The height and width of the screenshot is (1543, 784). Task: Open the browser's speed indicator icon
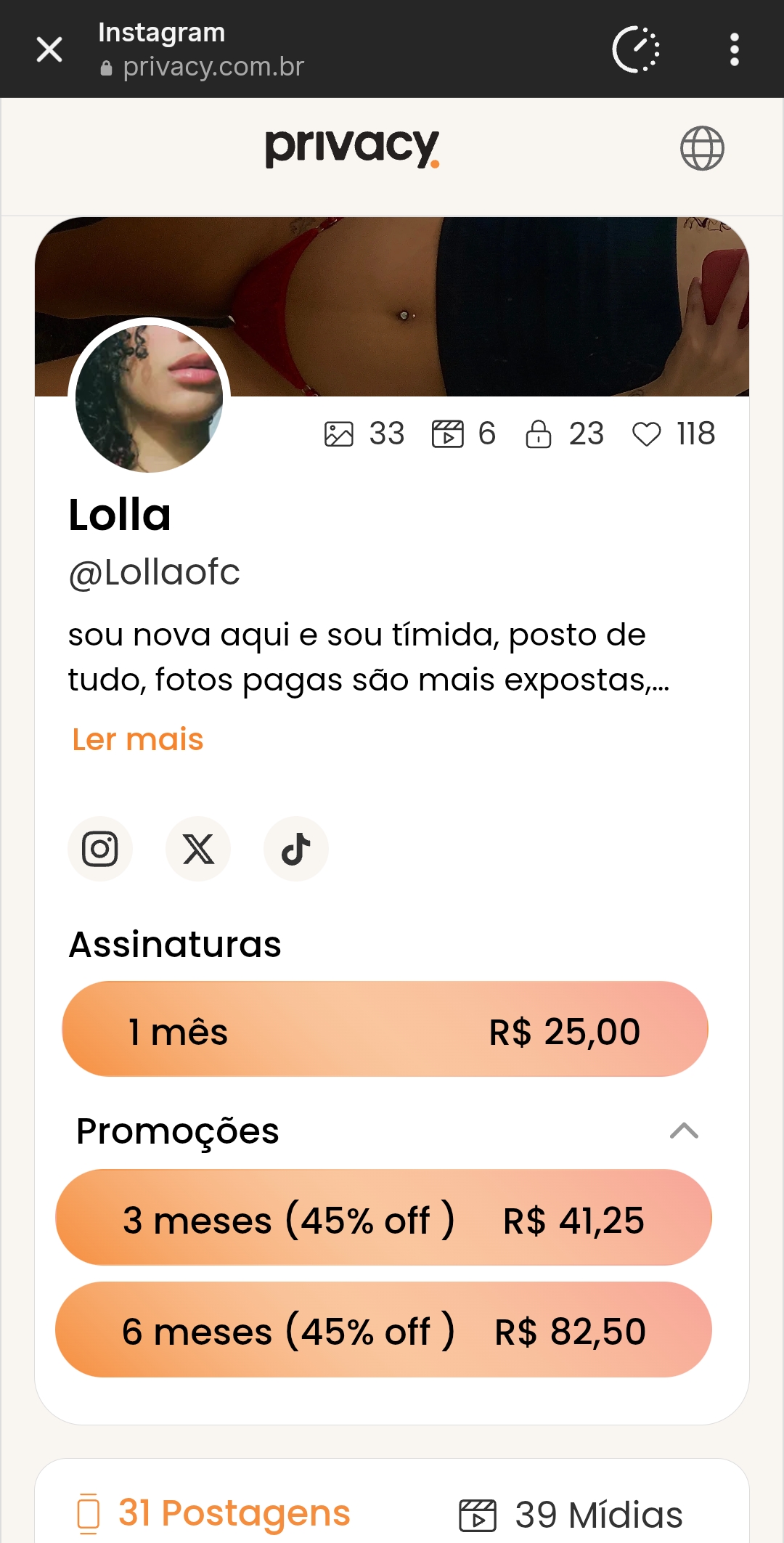click(x=636, y=49)
